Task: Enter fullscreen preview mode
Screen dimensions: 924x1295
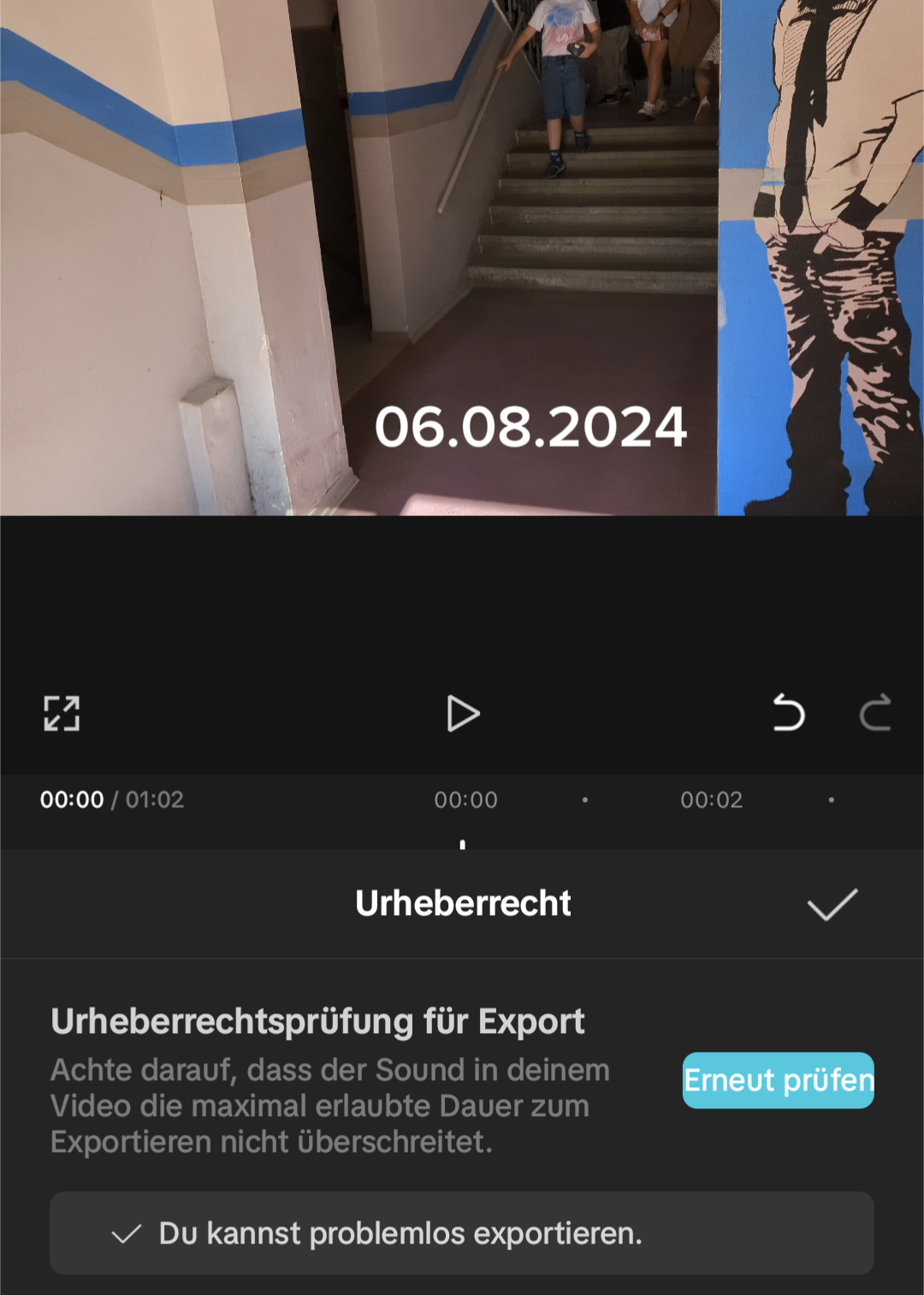Action: pos(62,714)
